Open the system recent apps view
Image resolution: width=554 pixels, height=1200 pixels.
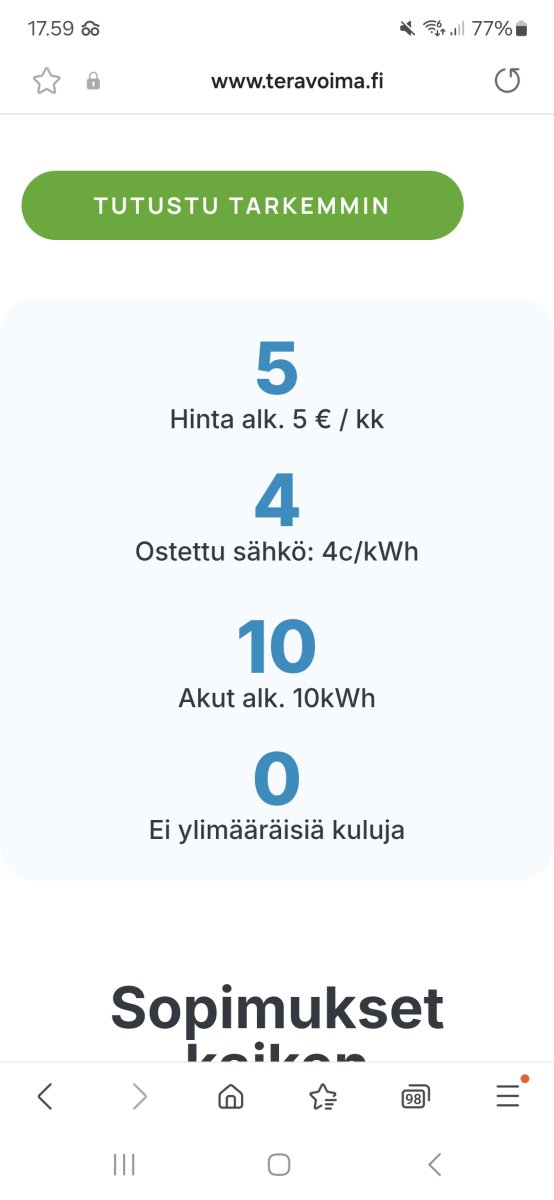click(125, 1164)
